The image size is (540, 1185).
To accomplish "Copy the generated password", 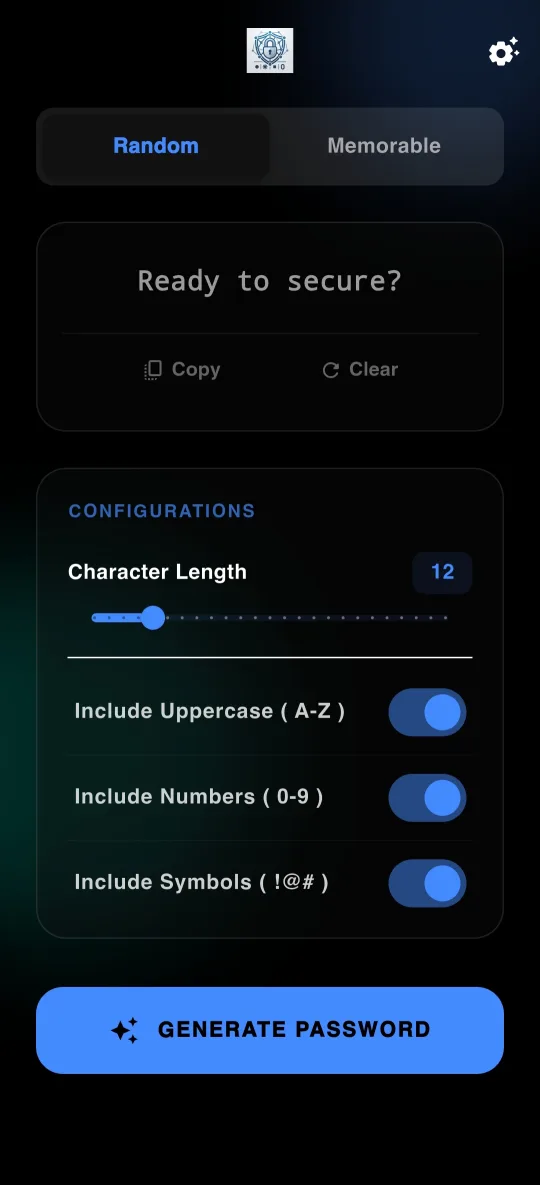I will pyautogui.click(x=182, y=370).
